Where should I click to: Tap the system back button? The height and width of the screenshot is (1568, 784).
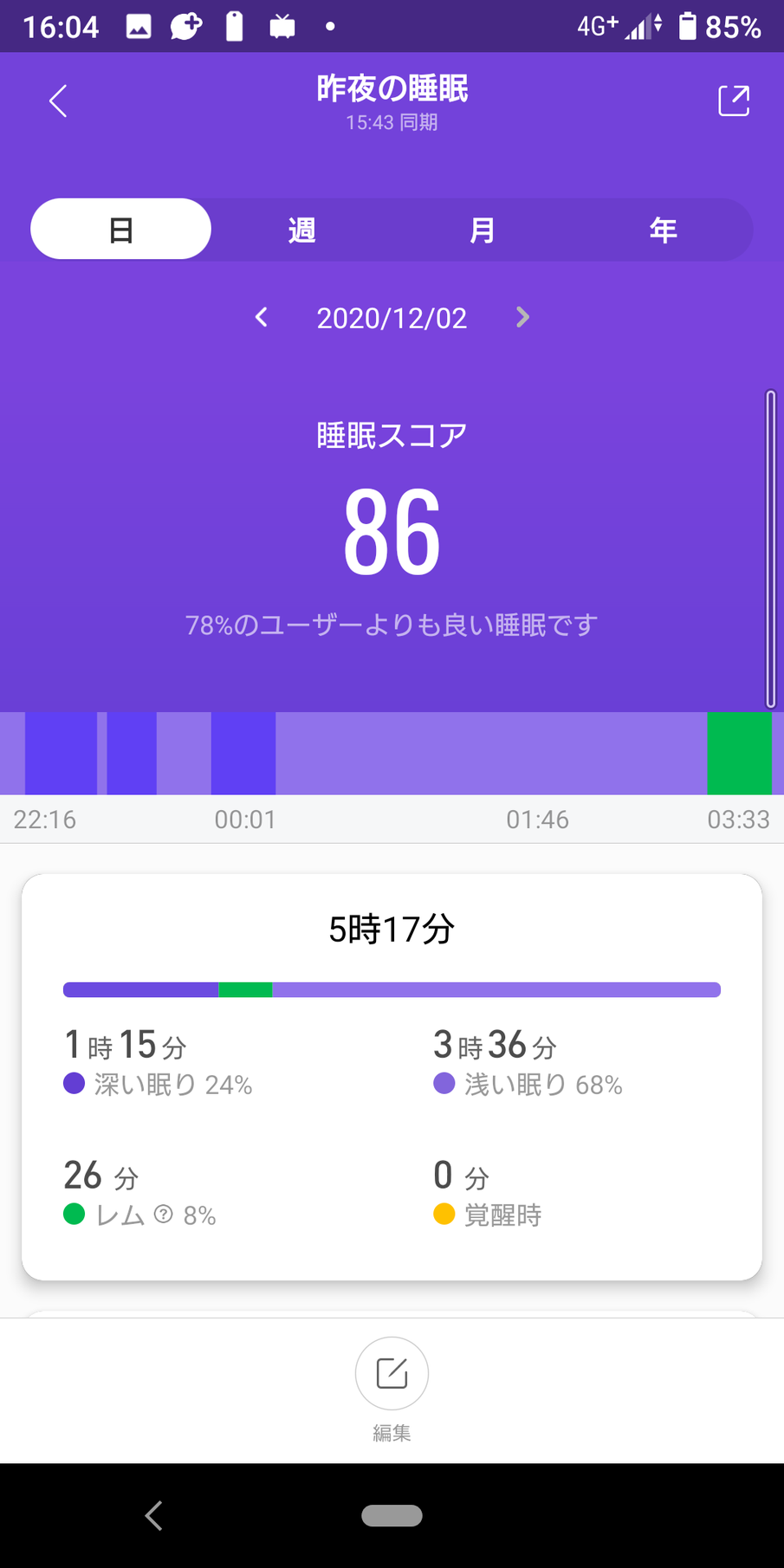click(x=154, y=1515)
